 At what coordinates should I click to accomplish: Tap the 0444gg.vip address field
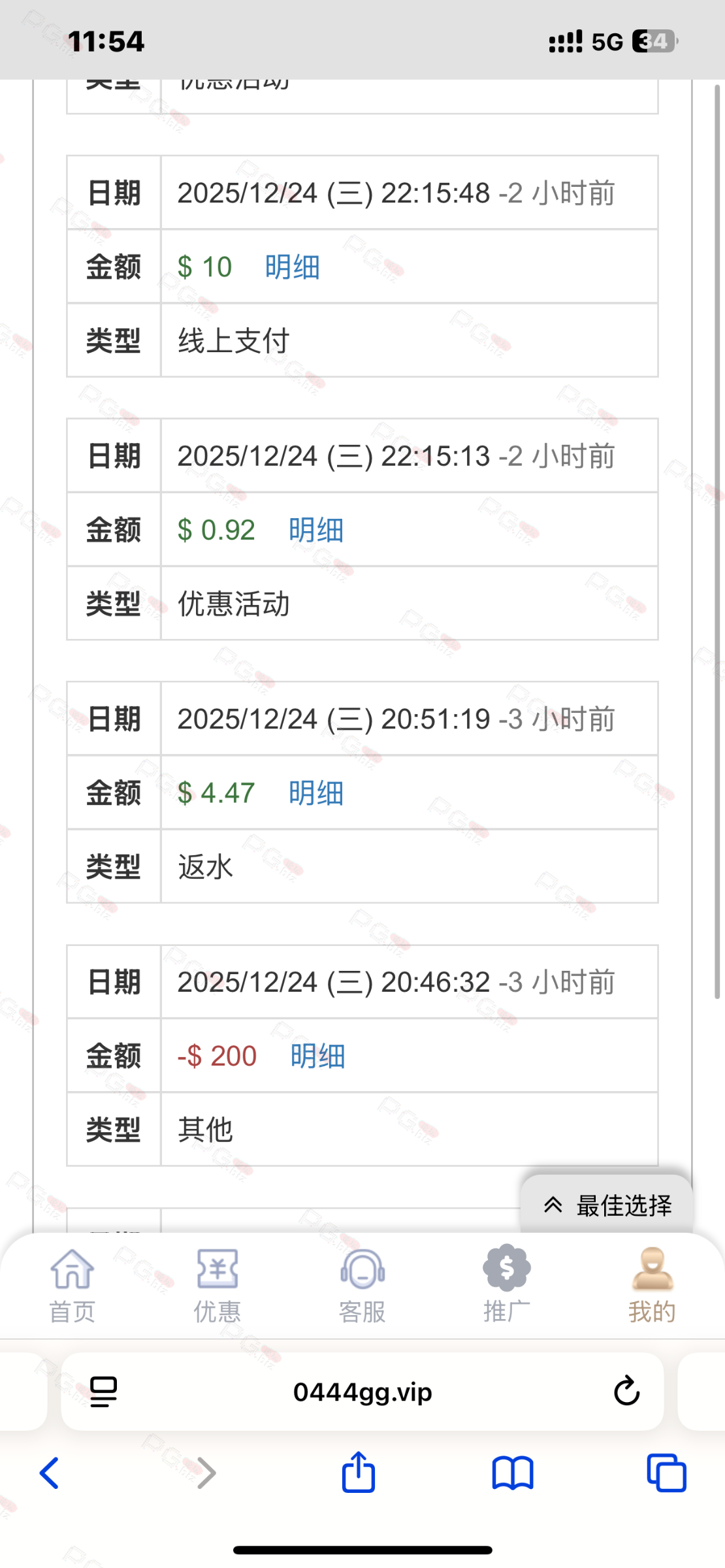[362, 1392]
